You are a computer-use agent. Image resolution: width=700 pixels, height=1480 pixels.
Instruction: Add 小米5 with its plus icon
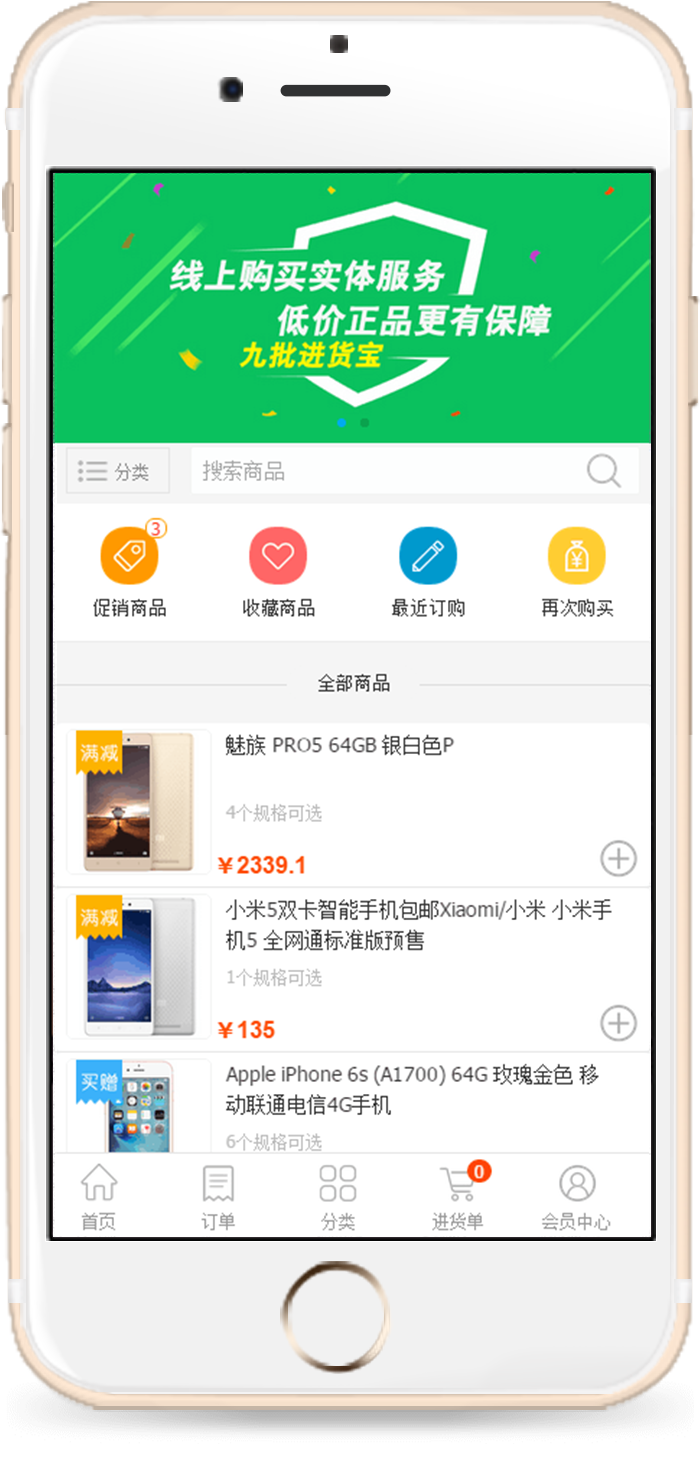[618, 1023]
